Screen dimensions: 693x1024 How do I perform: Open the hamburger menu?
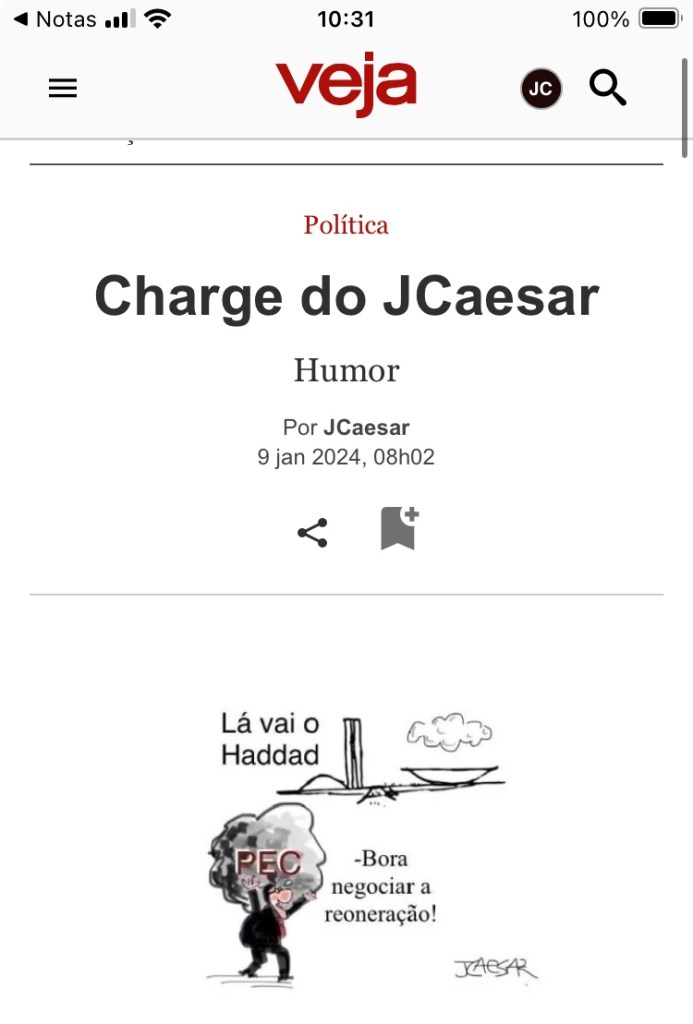(63, 89)
